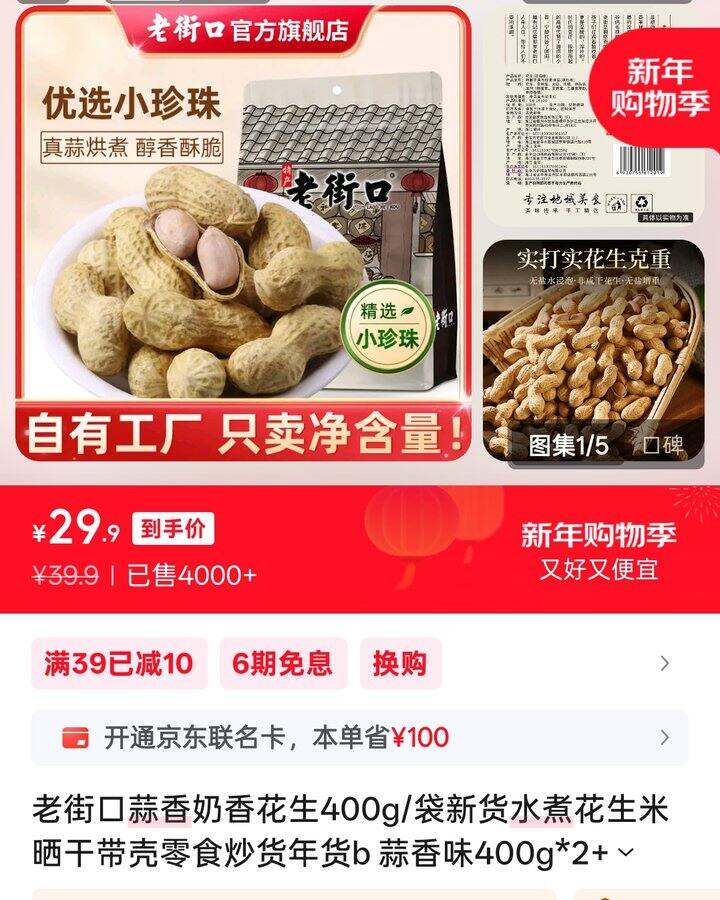View the 口碑 reviews tab

pos(663,445)
